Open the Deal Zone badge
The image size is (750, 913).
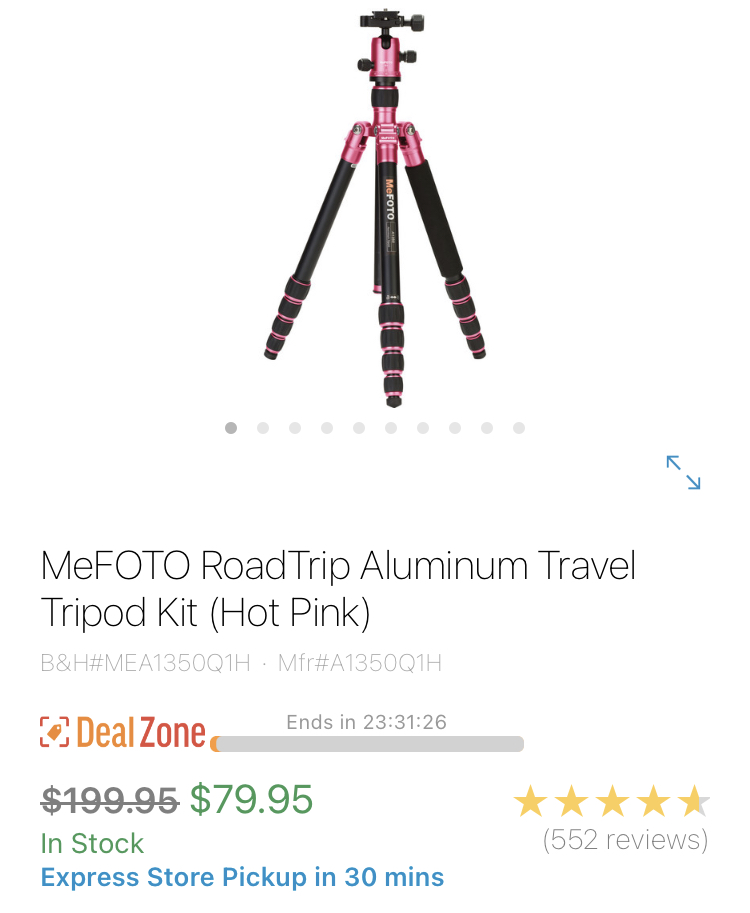(123, 732)
